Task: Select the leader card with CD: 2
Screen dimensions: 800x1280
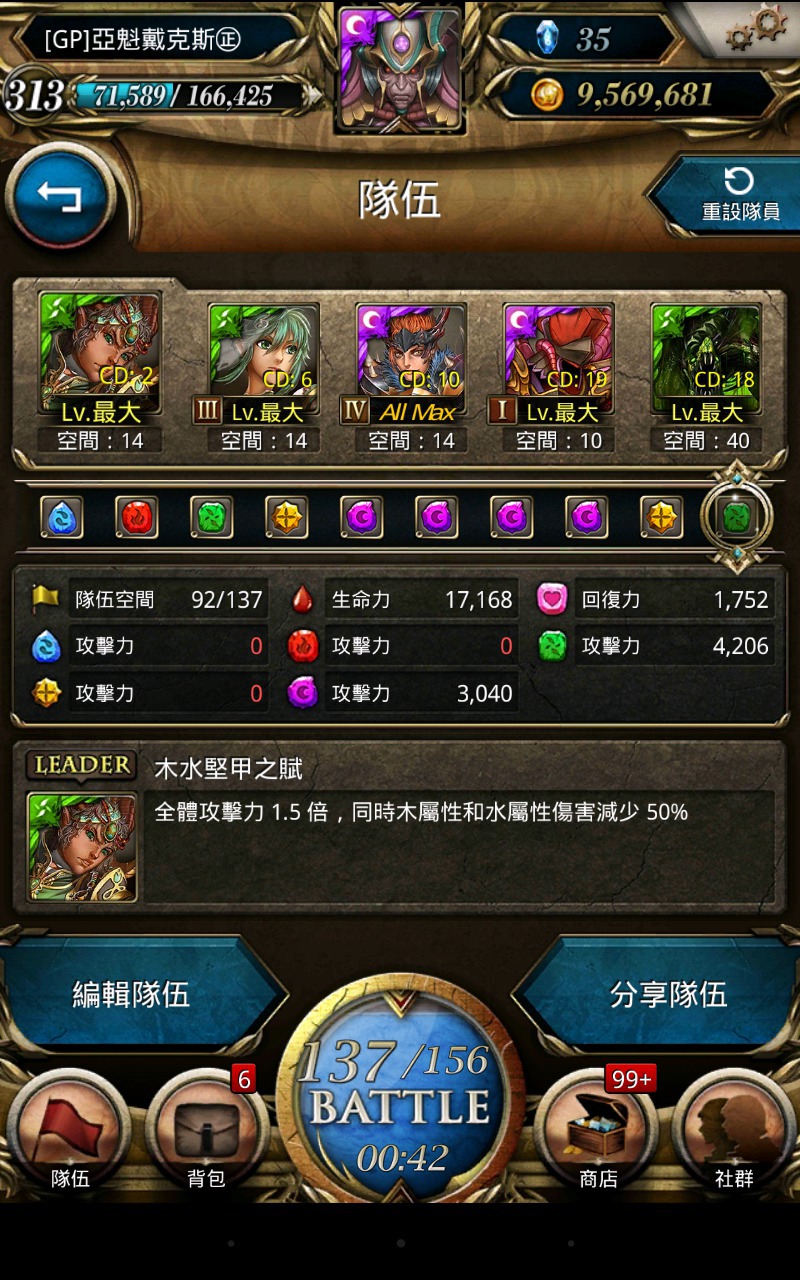Action: (100, 350)
